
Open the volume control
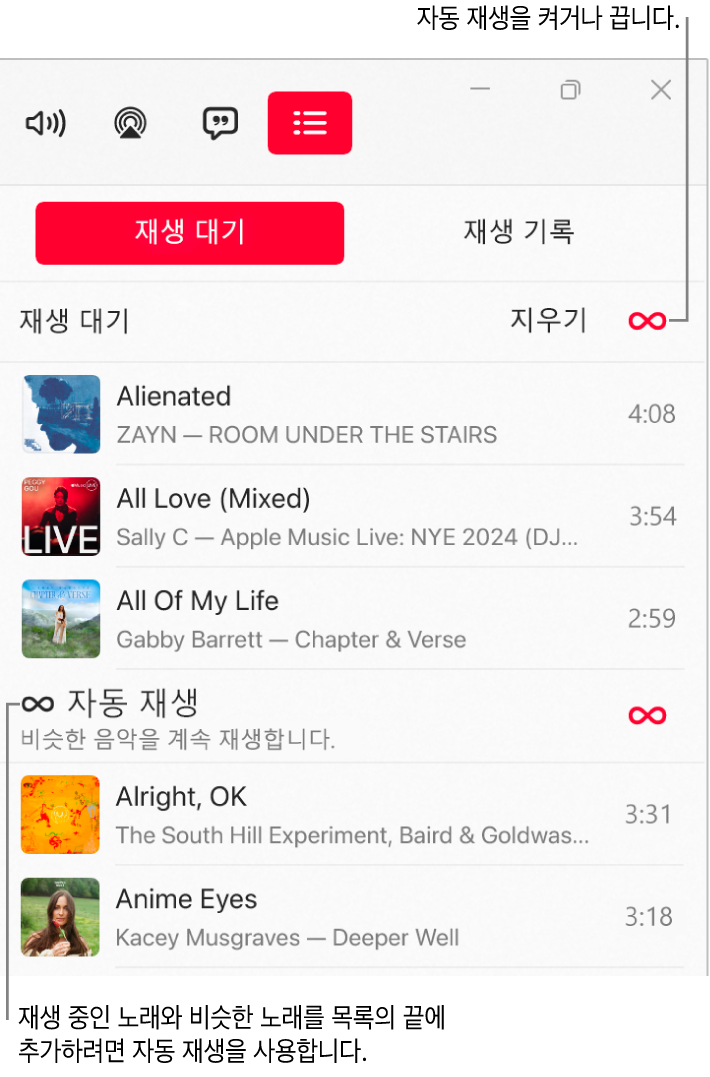coord(45,123)
